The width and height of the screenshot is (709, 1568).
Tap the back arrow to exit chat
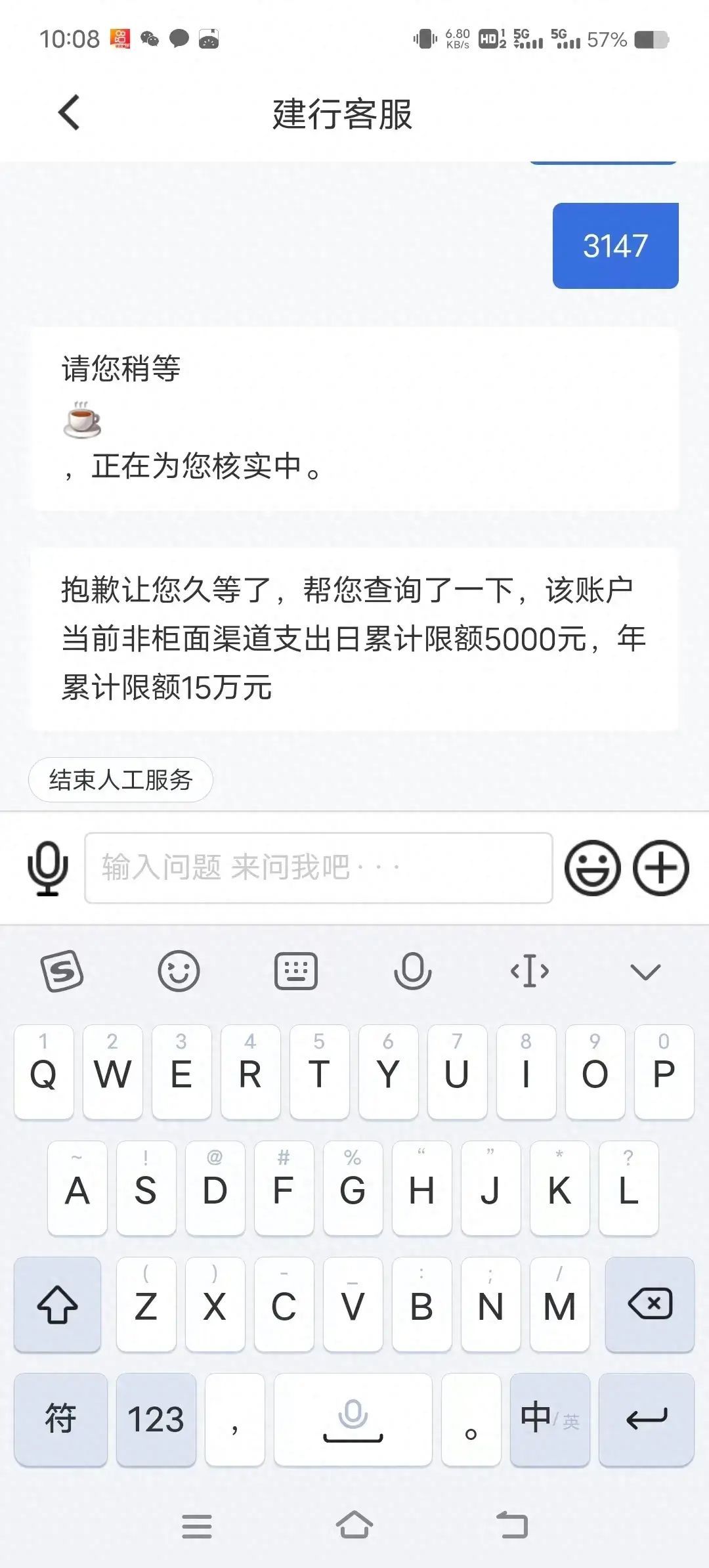click(68, 112)
